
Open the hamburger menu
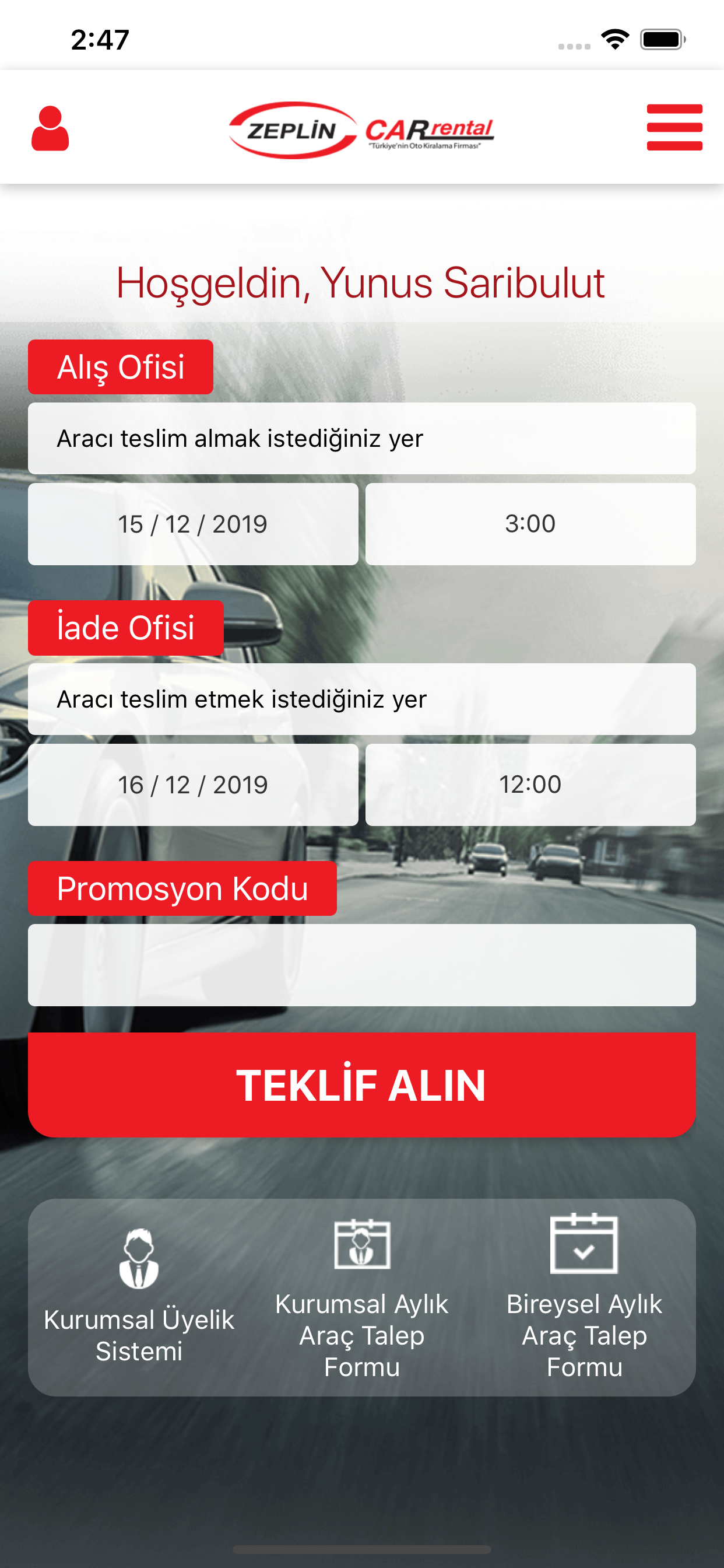point(674,128)
